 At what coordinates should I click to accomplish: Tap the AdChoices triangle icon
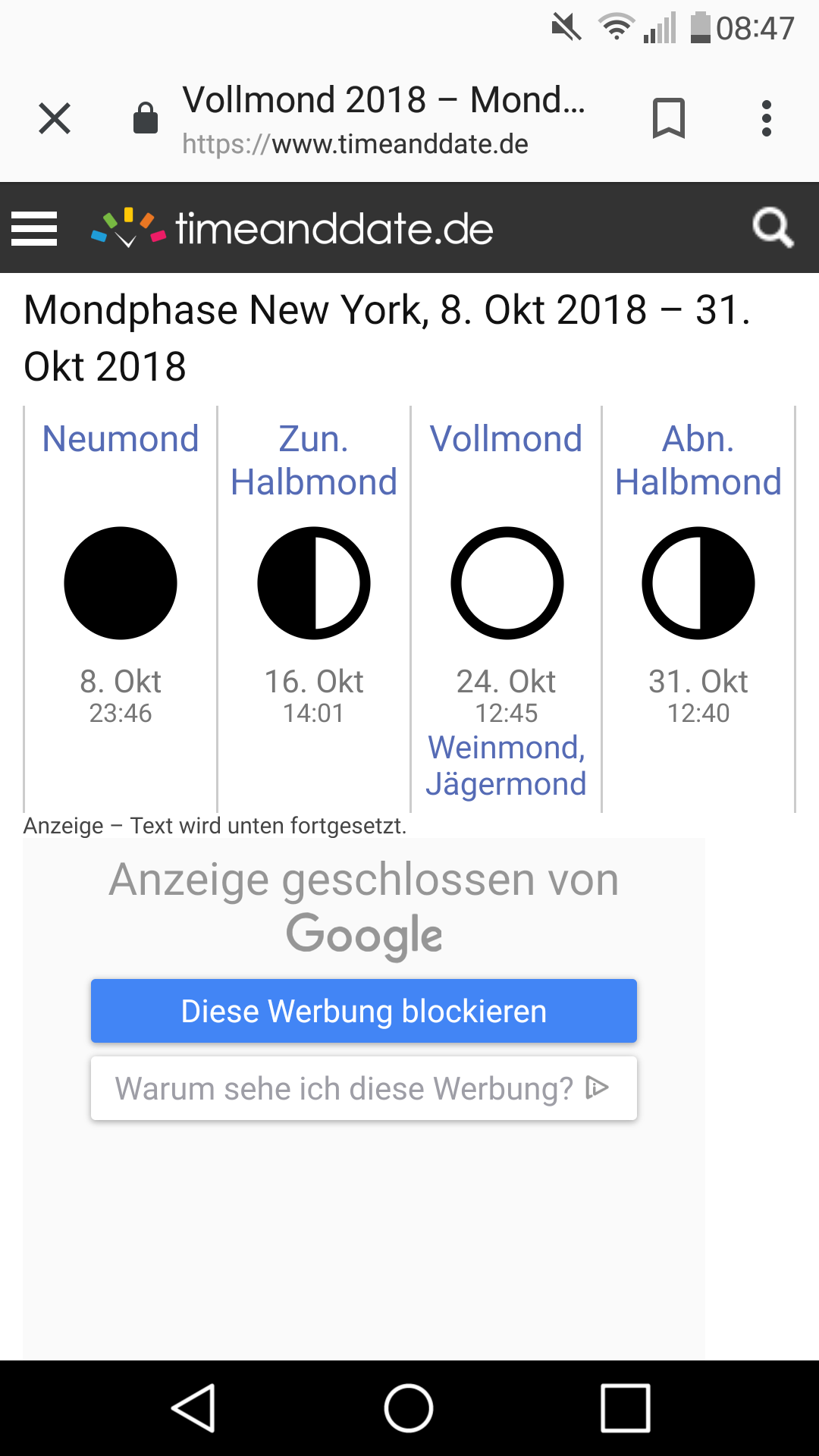coord(597,1087)
